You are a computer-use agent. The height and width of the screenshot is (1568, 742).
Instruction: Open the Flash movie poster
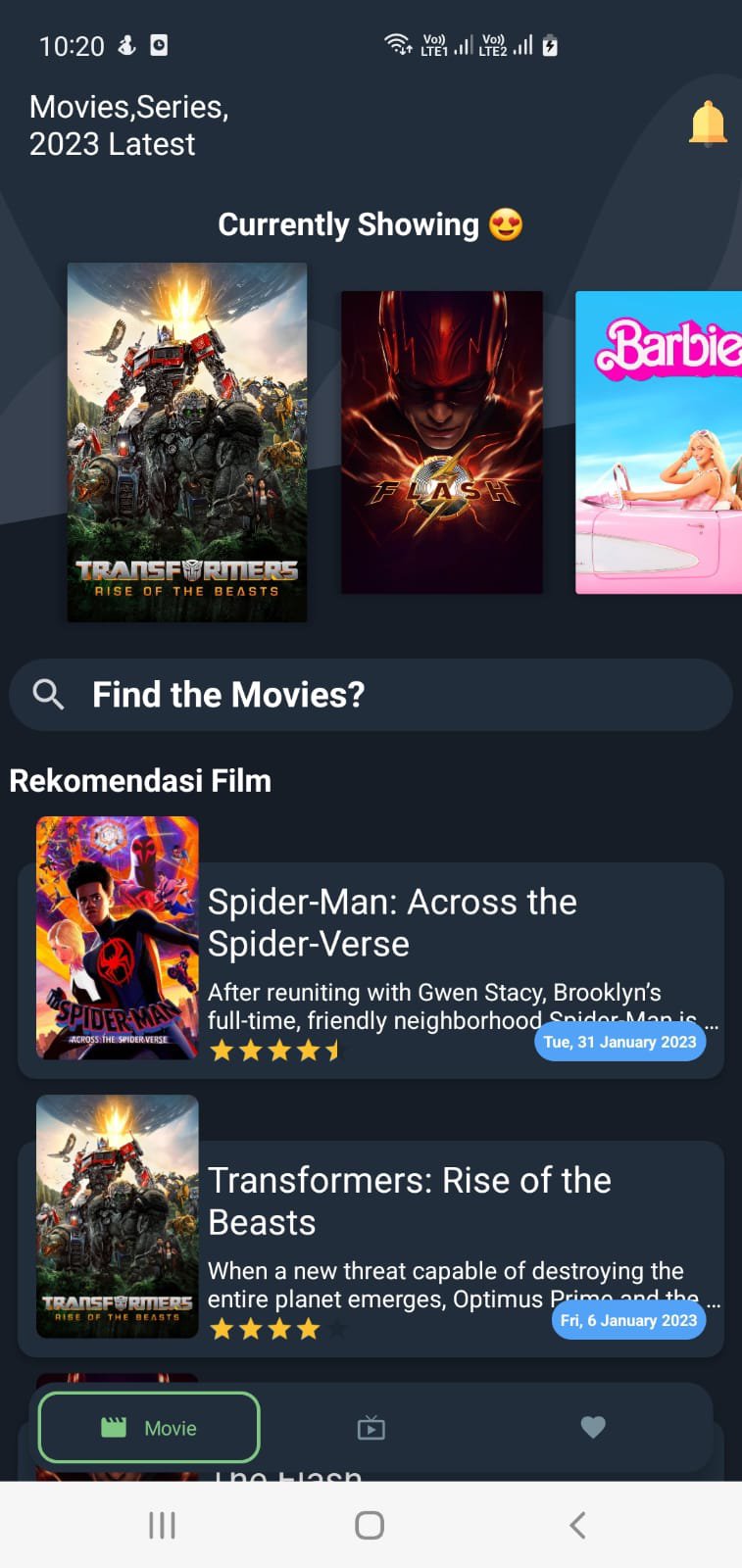tap(441, 441)
